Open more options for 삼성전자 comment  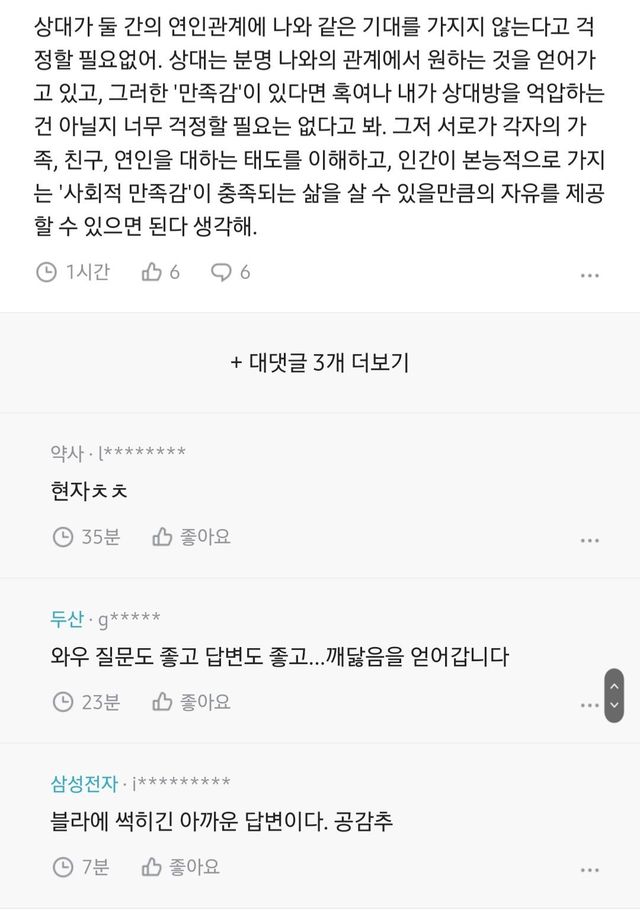tap(590, 869)
